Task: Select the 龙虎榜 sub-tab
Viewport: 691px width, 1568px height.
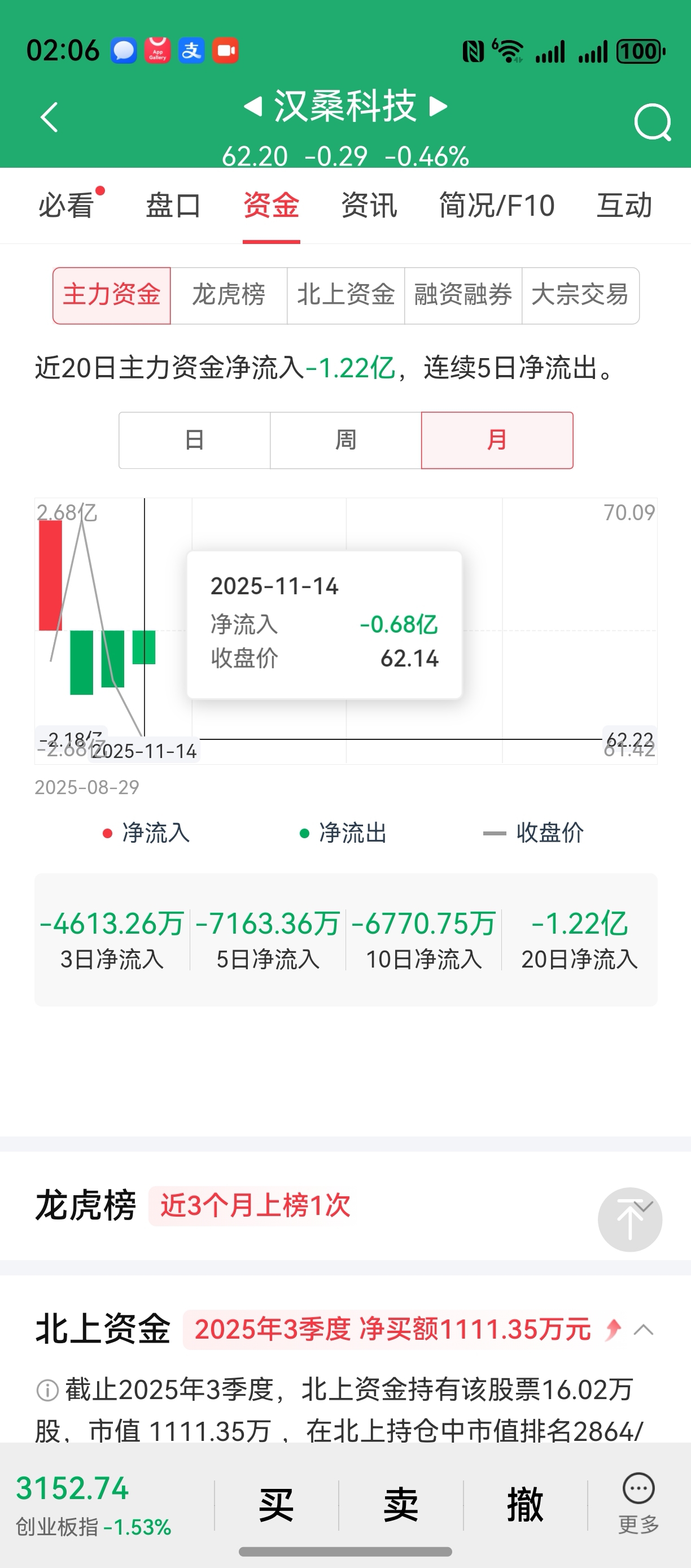Action: point(229,295)
